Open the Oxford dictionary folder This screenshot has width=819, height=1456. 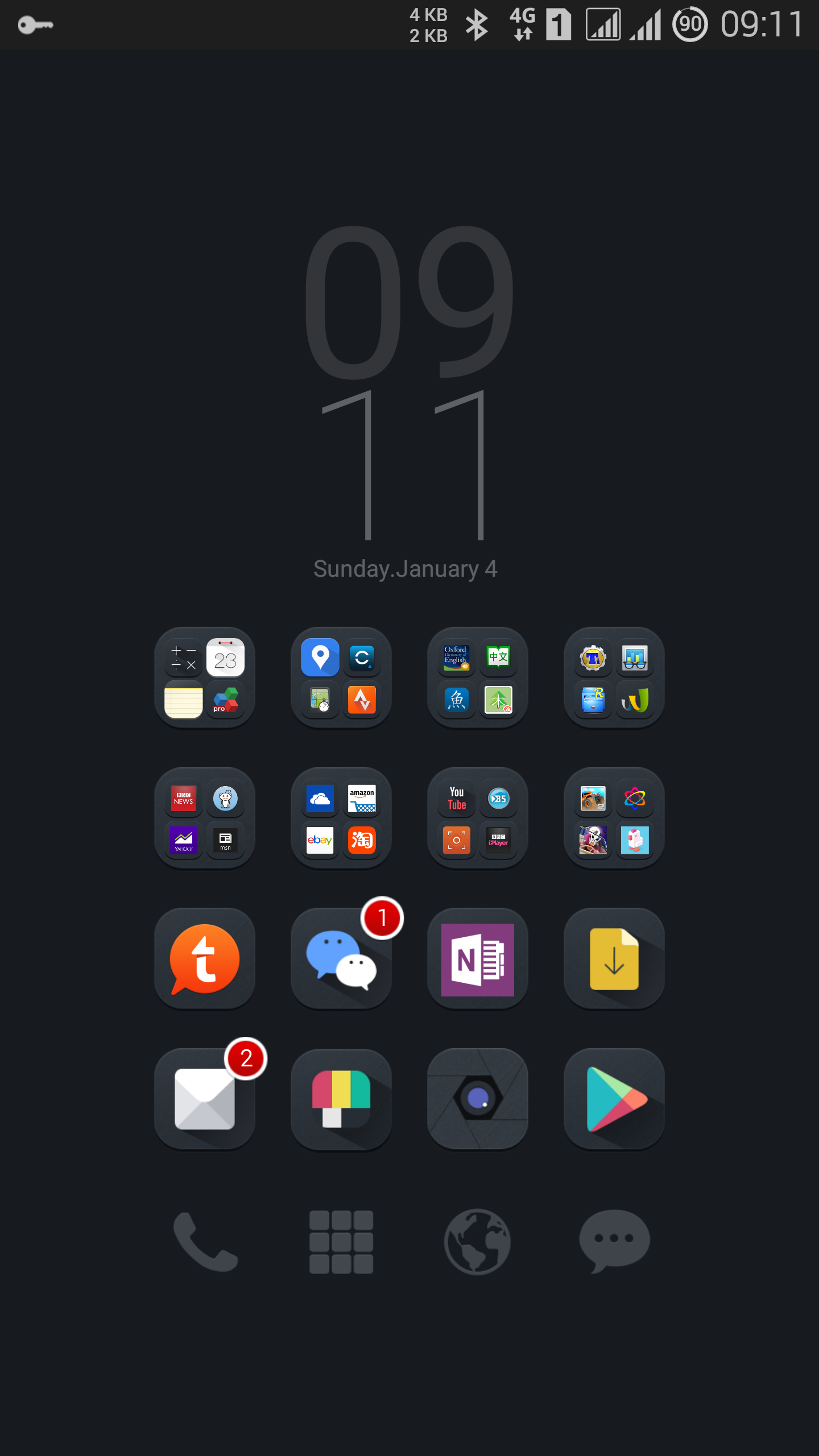478,677
